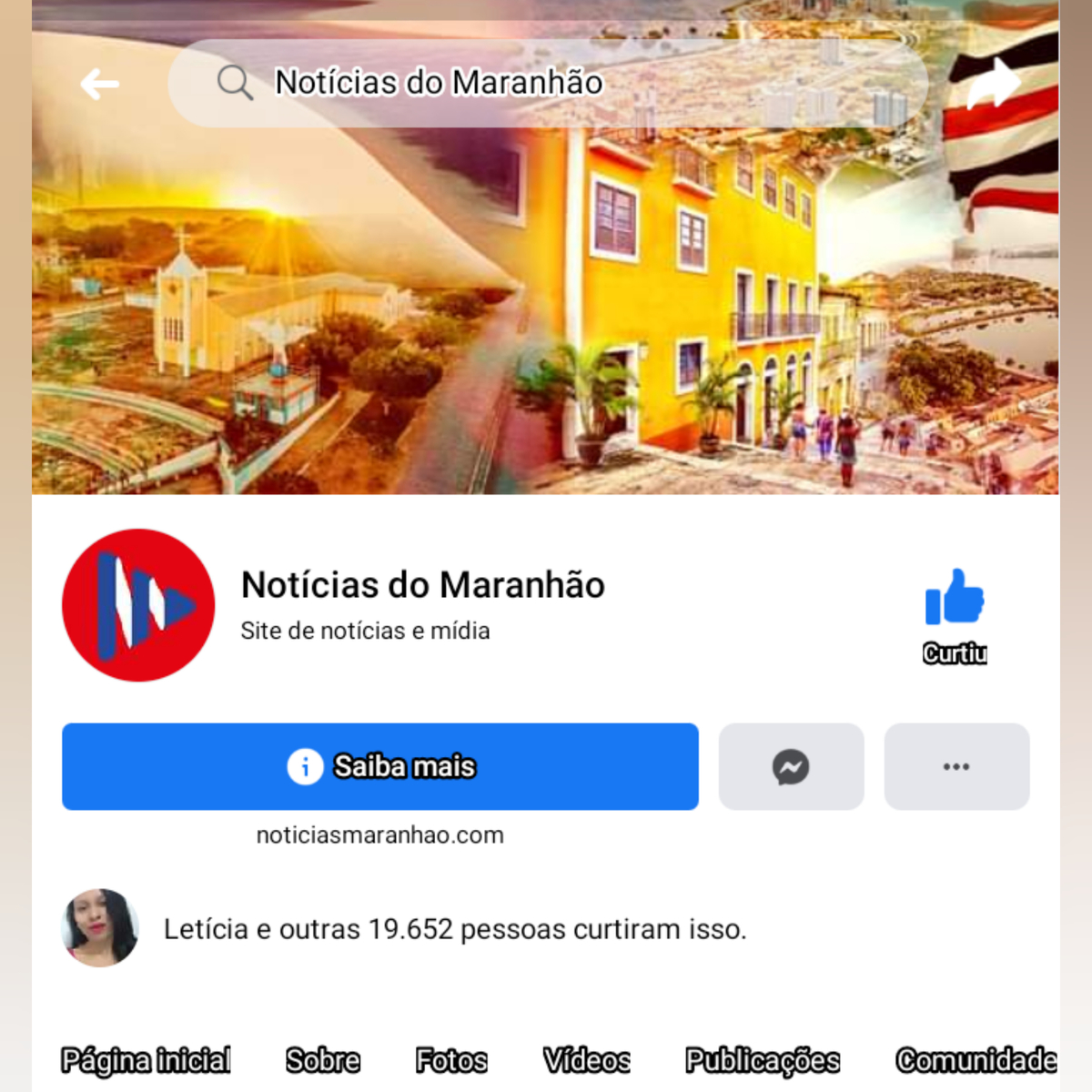This screenshot has width=1092, height=1092.
Task: Tap the Saiba mais button
Action: [380, 766]
